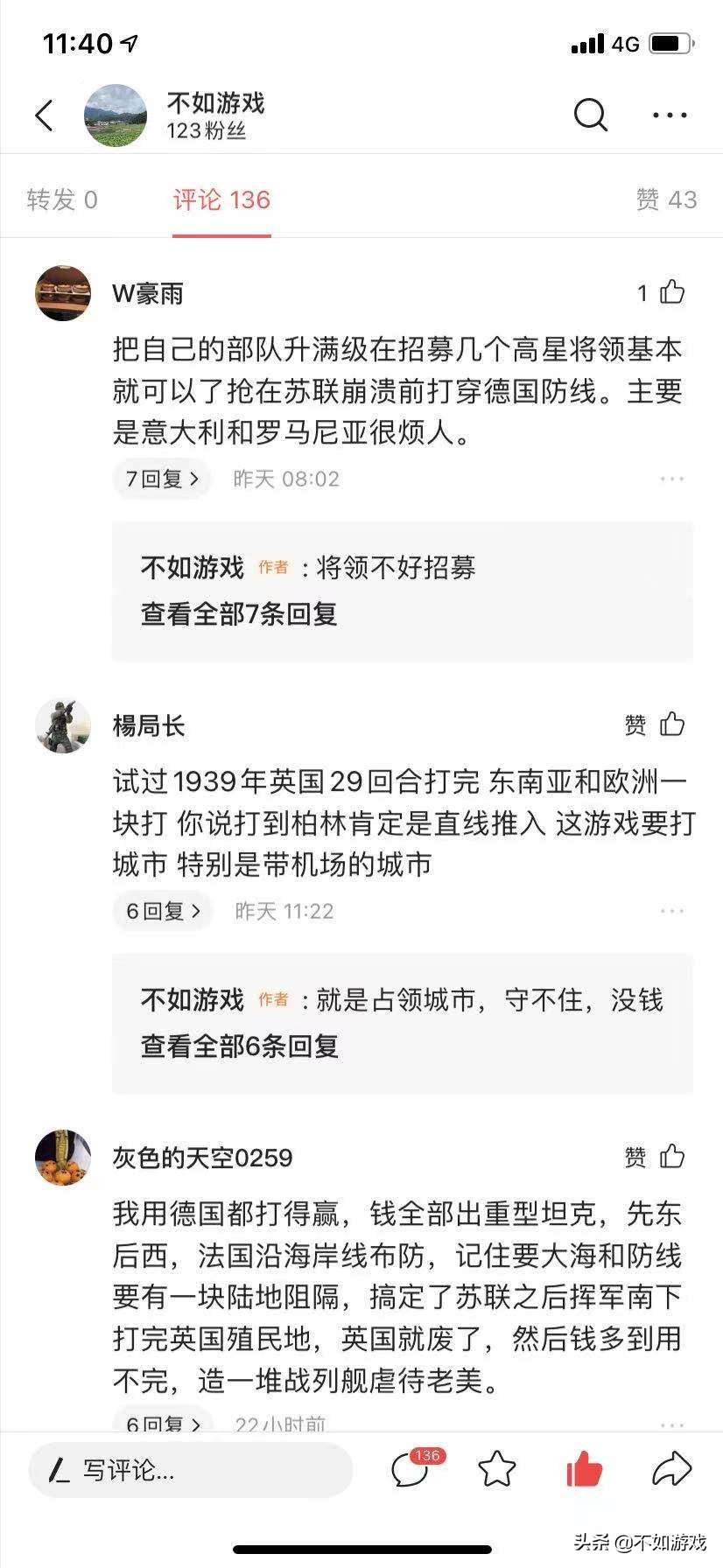
Task: Like W豪雨's comment
Action: (671, 292)
